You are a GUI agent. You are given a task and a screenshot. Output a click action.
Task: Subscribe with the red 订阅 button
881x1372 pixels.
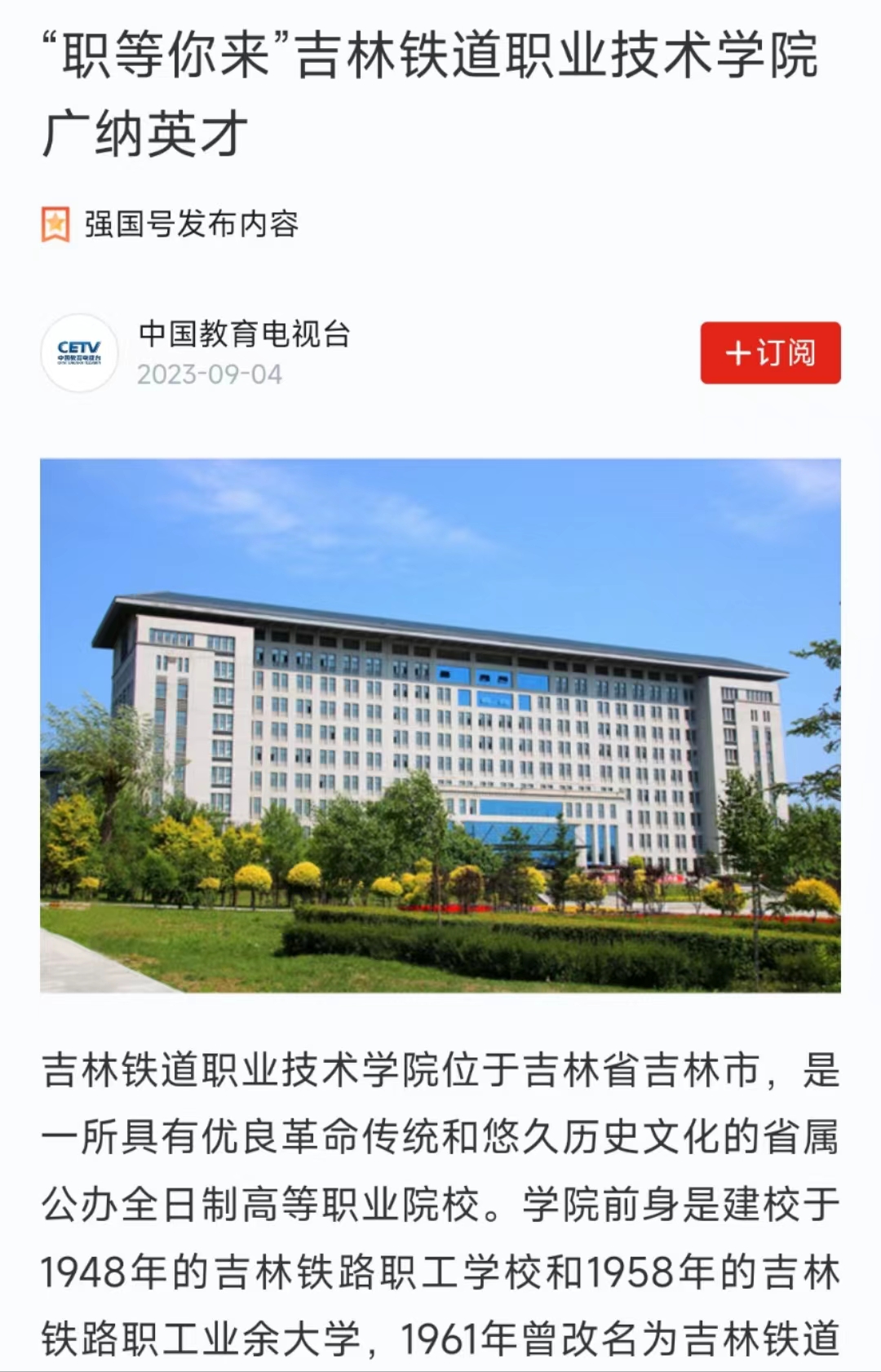[x=770, y=353]
